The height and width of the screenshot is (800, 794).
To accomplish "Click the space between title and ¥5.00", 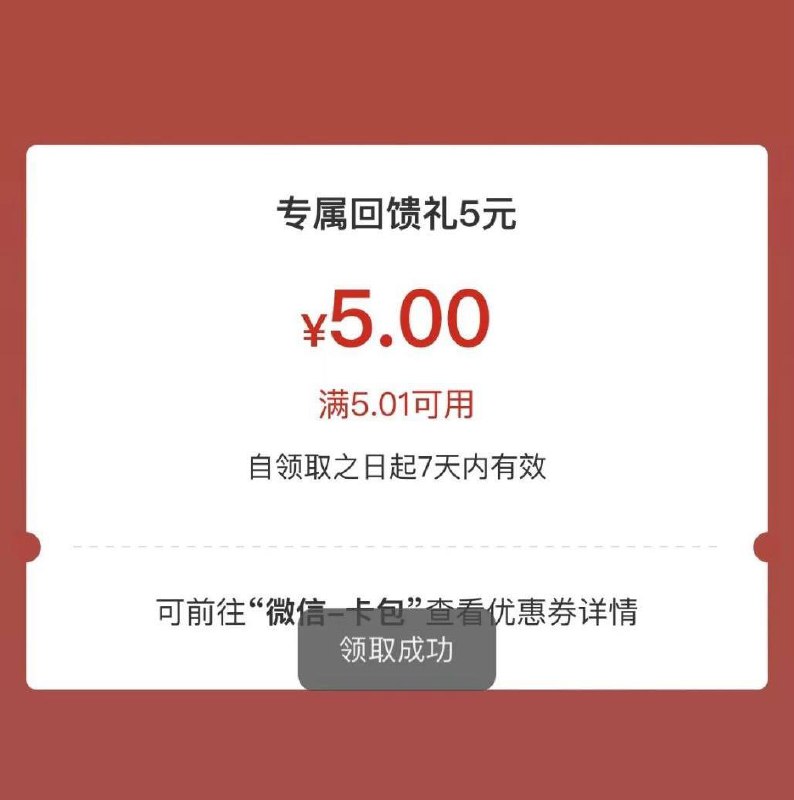I will pos(397,260).
